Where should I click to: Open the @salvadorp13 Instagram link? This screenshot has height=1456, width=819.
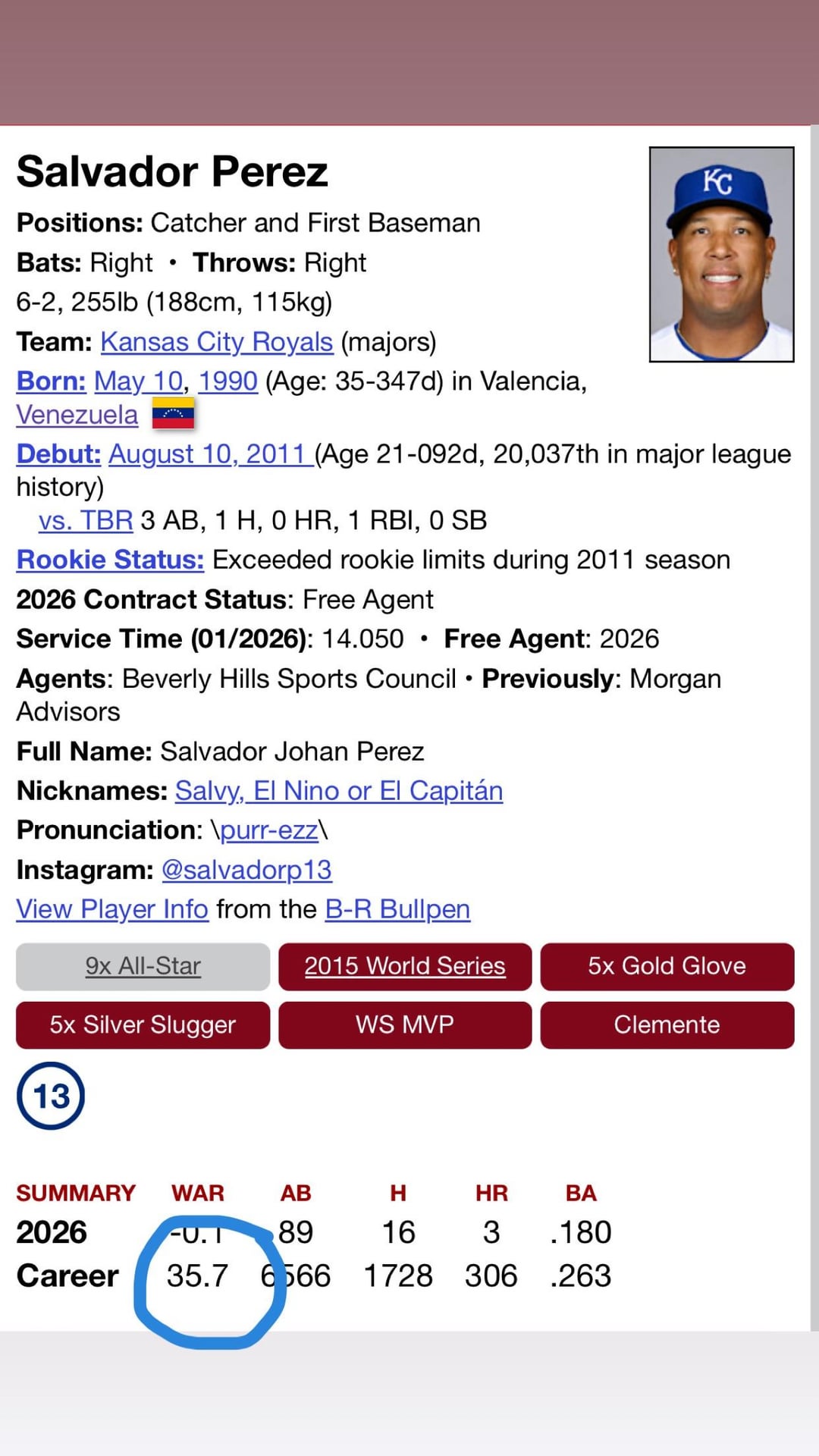tap(246, 870)
